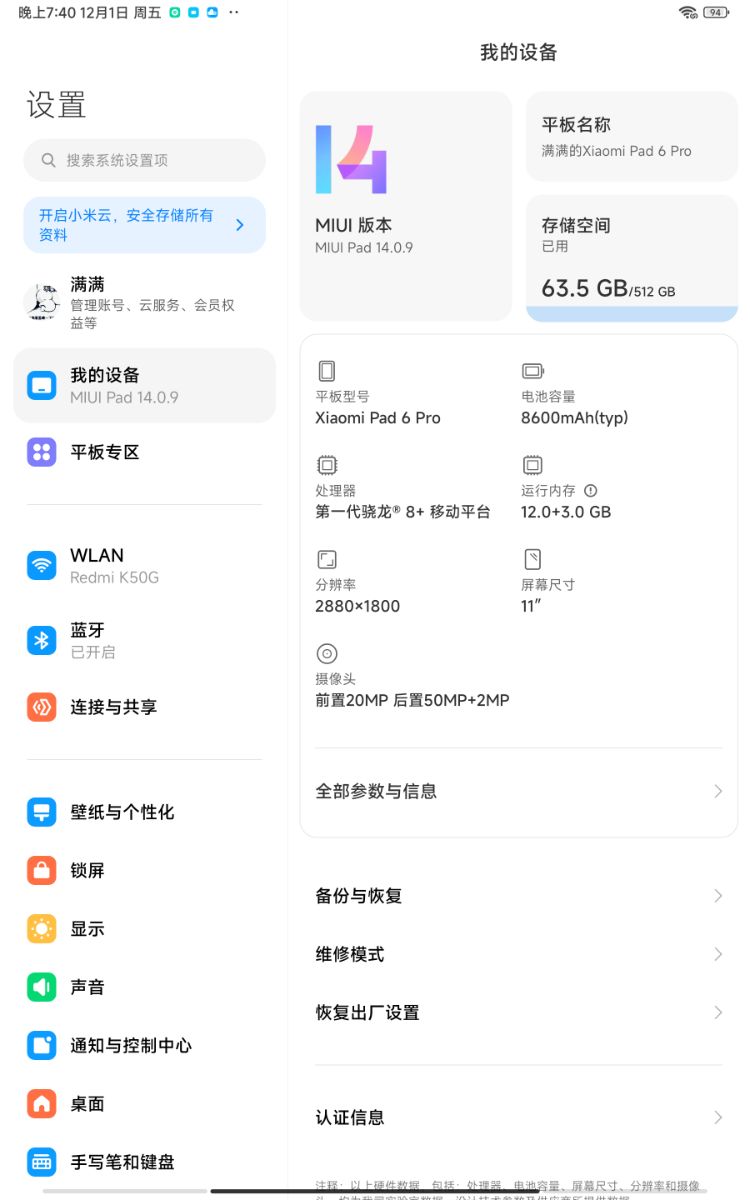750x1200 pixels.
Task: Expand the 备份与恢复 section
Action: (x=518, y=896)
